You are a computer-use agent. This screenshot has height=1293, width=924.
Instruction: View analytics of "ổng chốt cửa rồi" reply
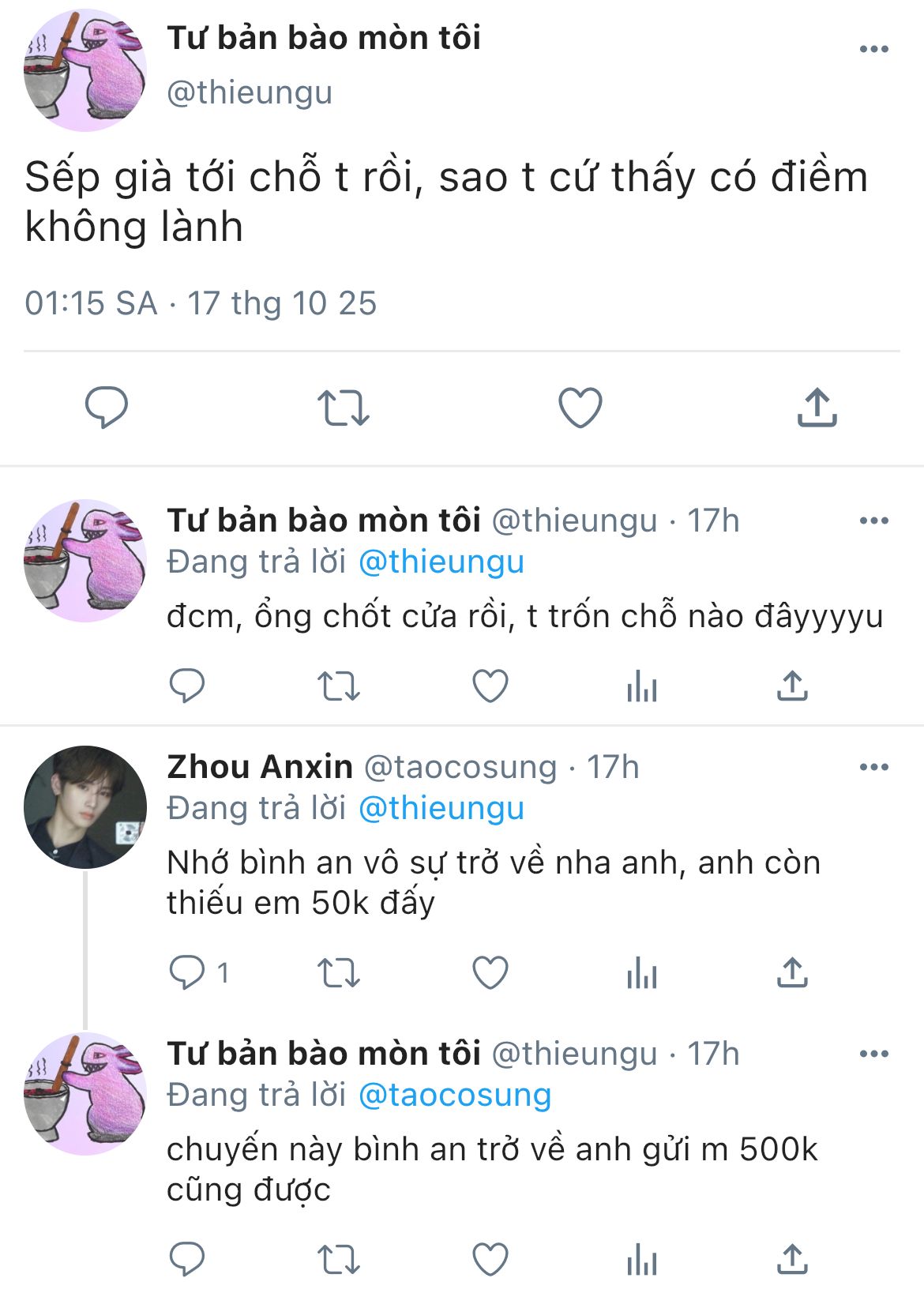641,686
